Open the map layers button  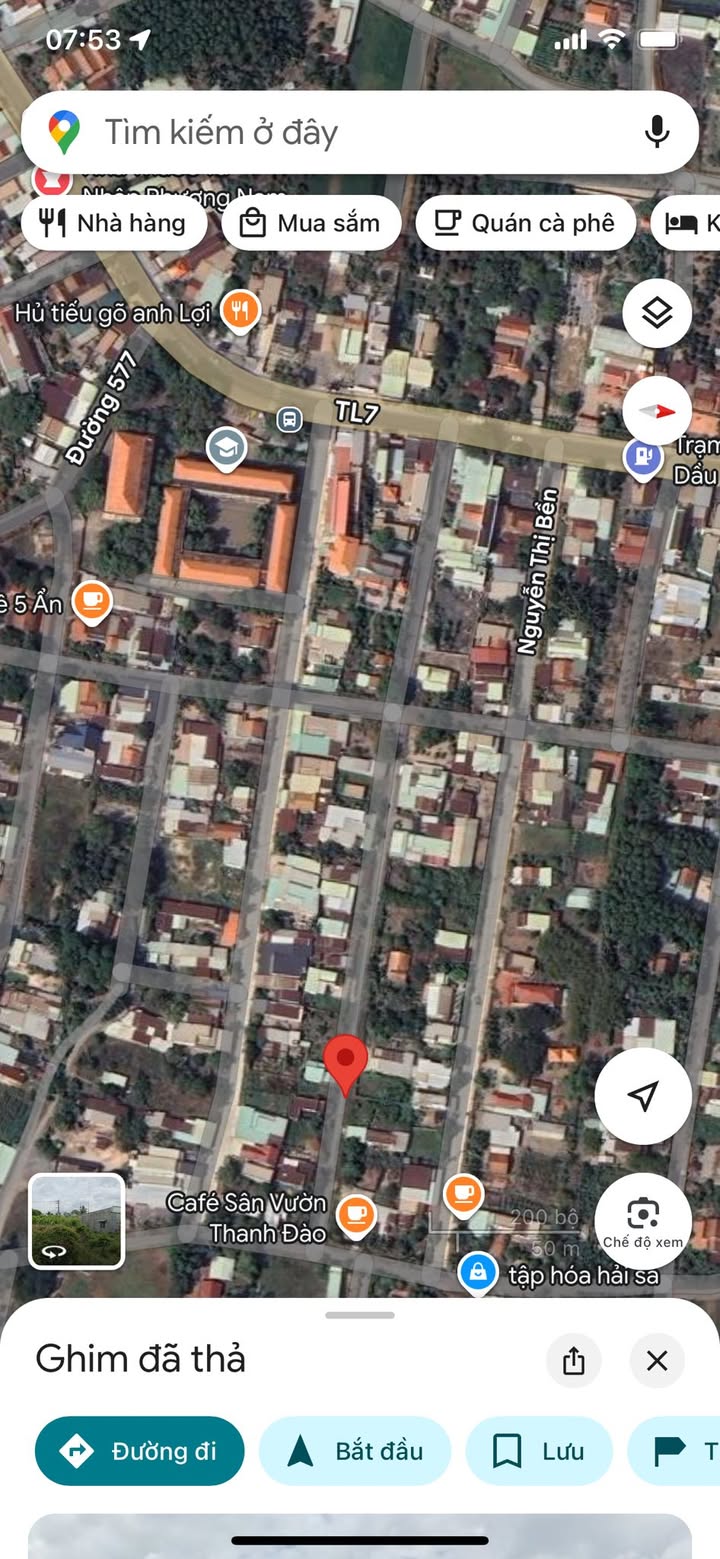coord(657,314)
